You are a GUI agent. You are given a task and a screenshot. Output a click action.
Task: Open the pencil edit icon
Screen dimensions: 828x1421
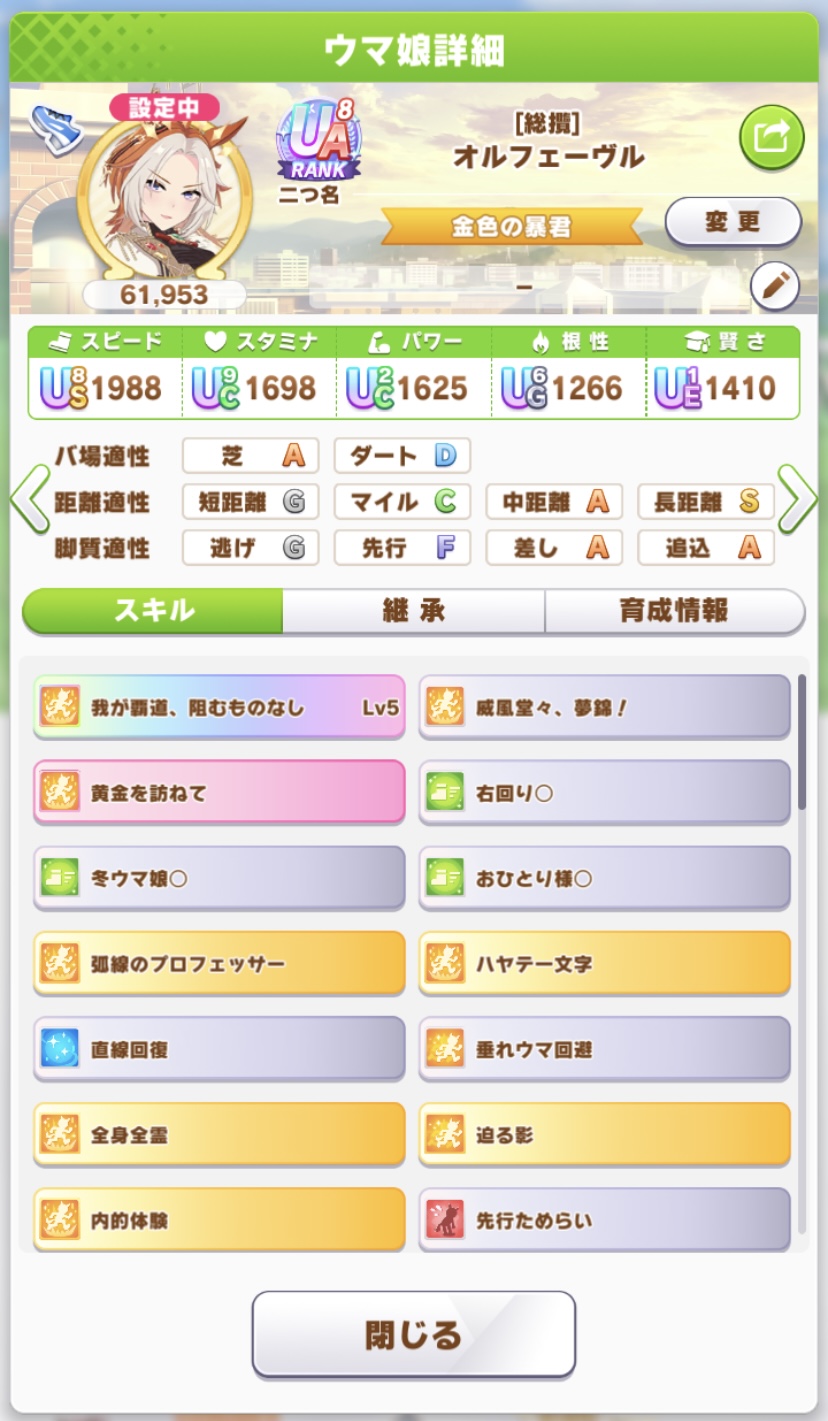pyautogui.click(x=774, y=288)
